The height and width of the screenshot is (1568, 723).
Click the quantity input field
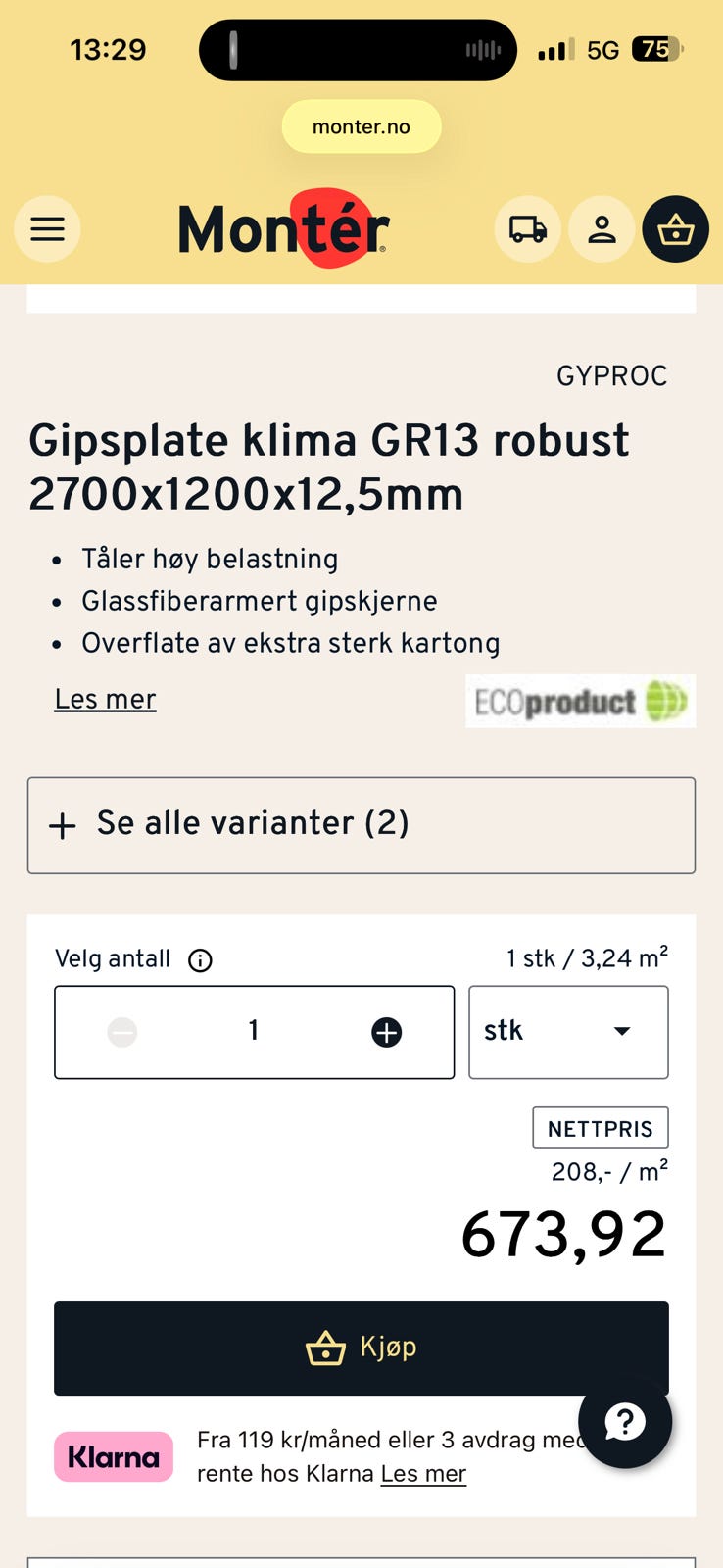pyautogui.click(x=254, y=1031)
